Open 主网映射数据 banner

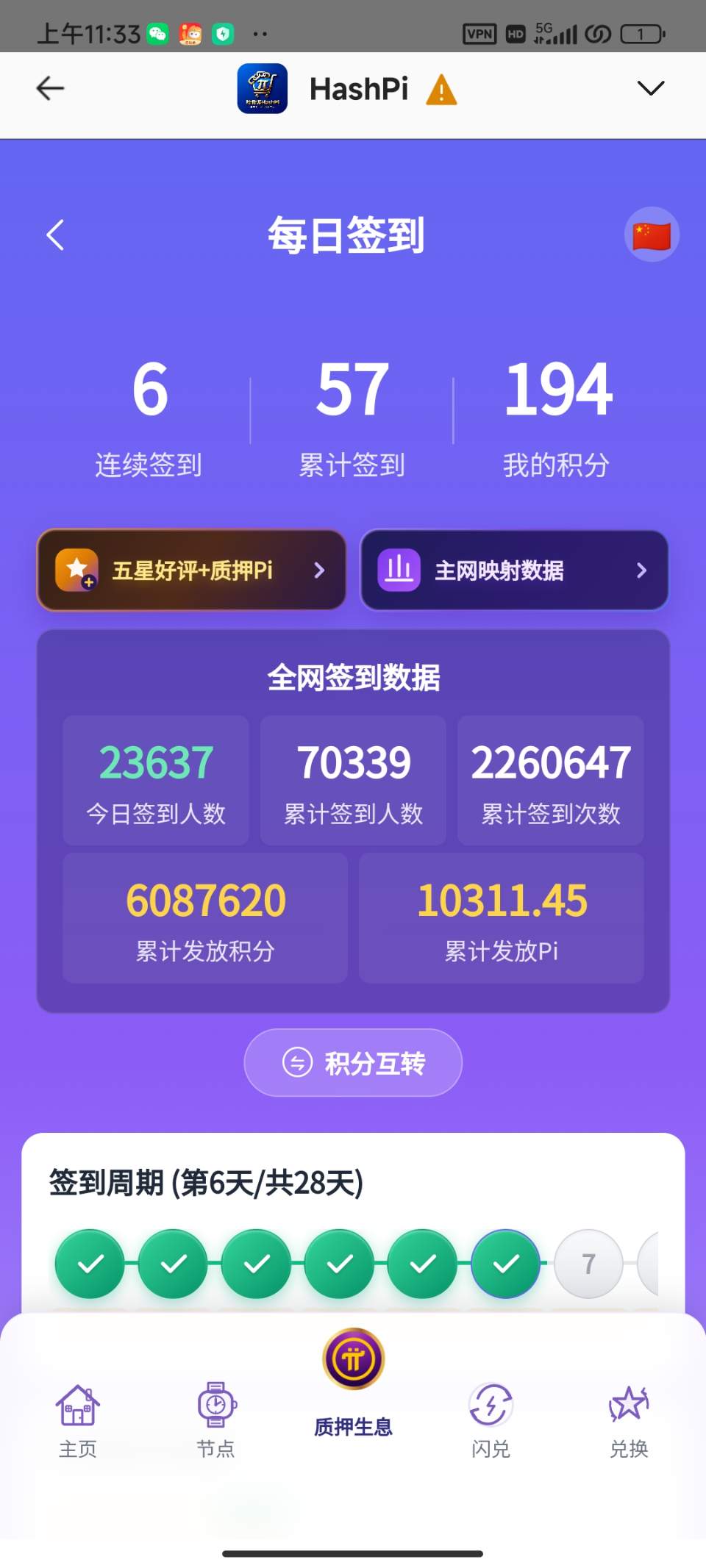[x=514, y=570]
